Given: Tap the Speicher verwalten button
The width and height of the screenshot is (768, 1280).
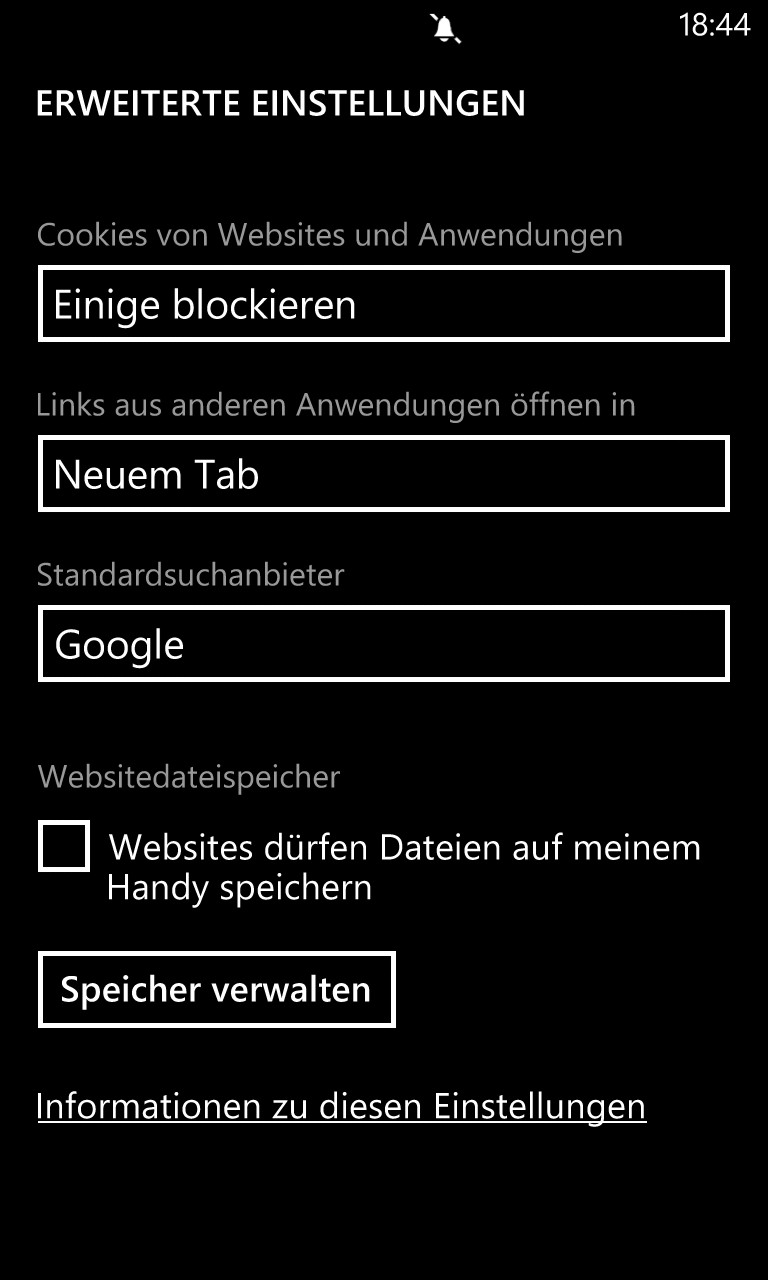Looking at the screenshot, I should (217, 989).
